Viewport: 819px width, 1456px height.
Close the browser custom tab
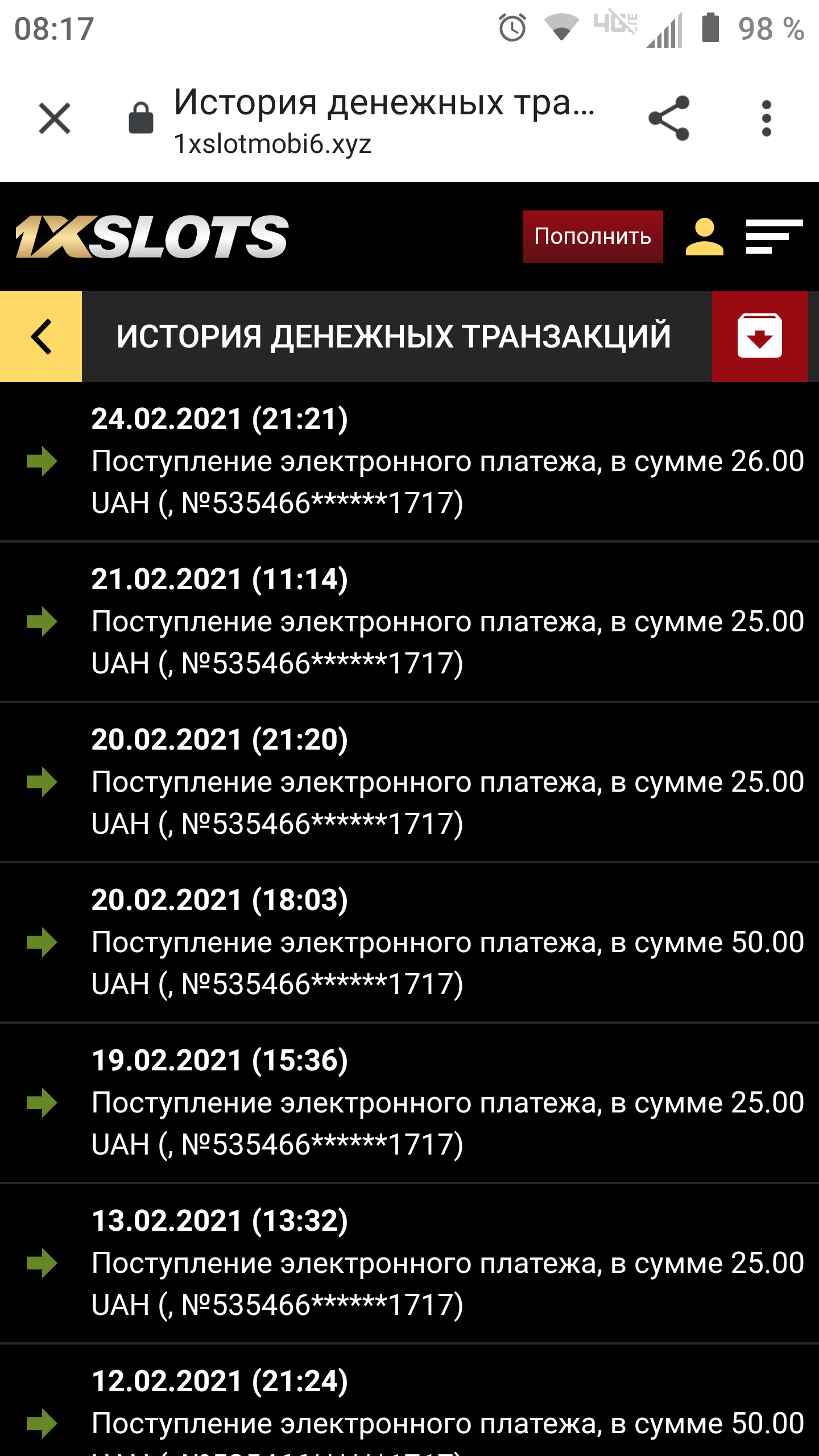pos(55,118)
